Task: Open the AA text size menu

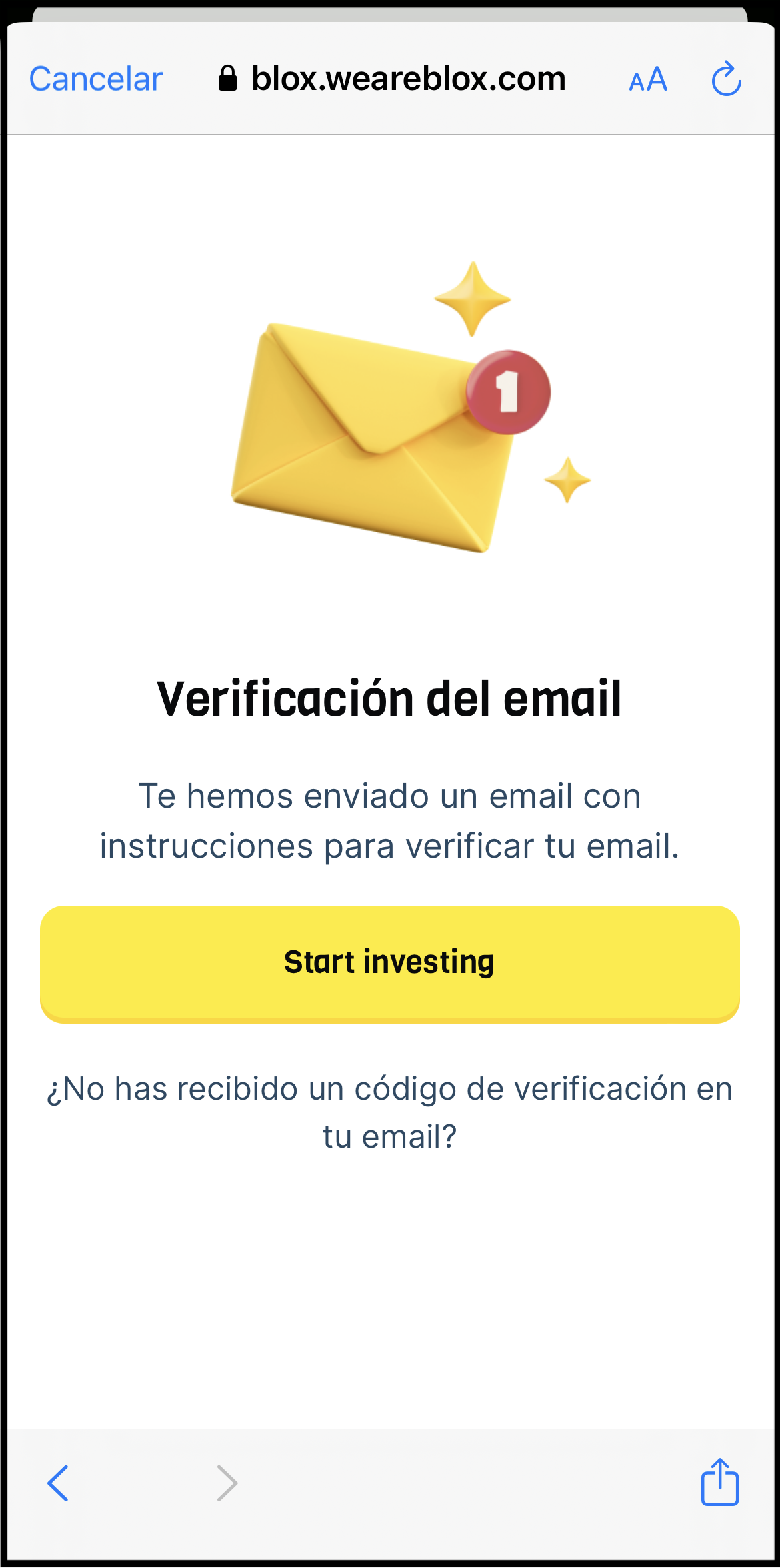Action: 647,80
